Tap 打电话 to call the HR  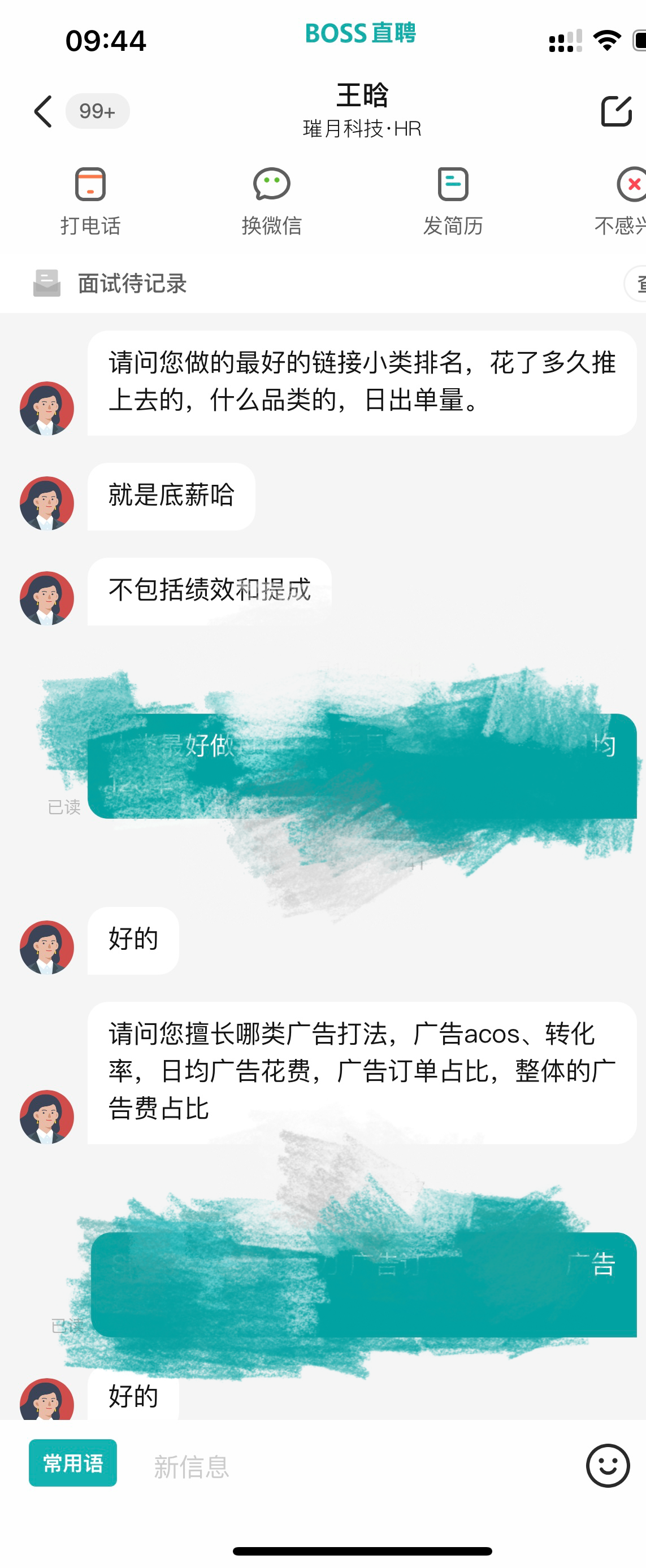[x=90, y=201]
